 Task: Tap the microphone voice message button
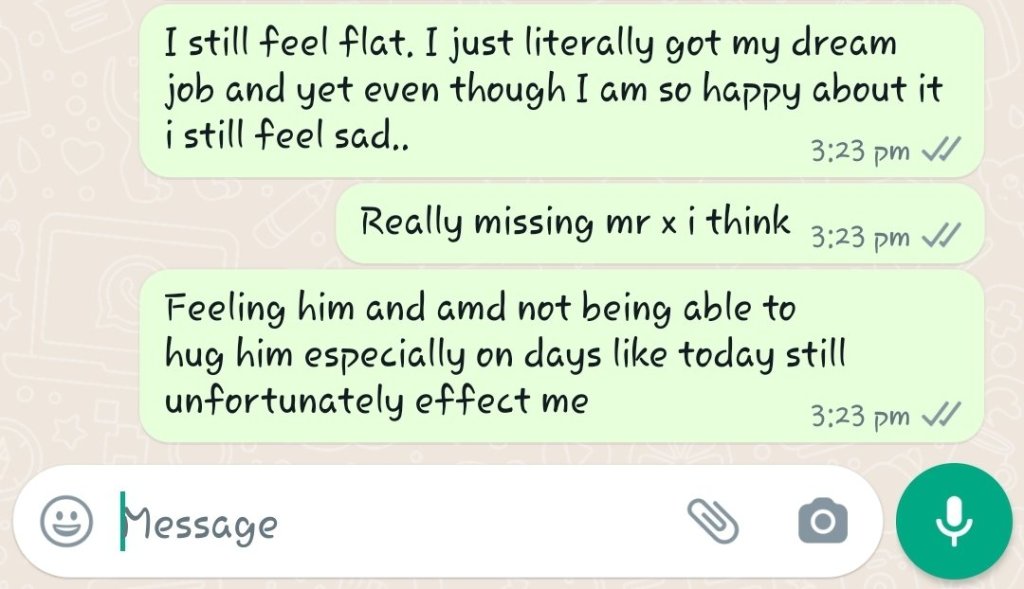[954, 521]
